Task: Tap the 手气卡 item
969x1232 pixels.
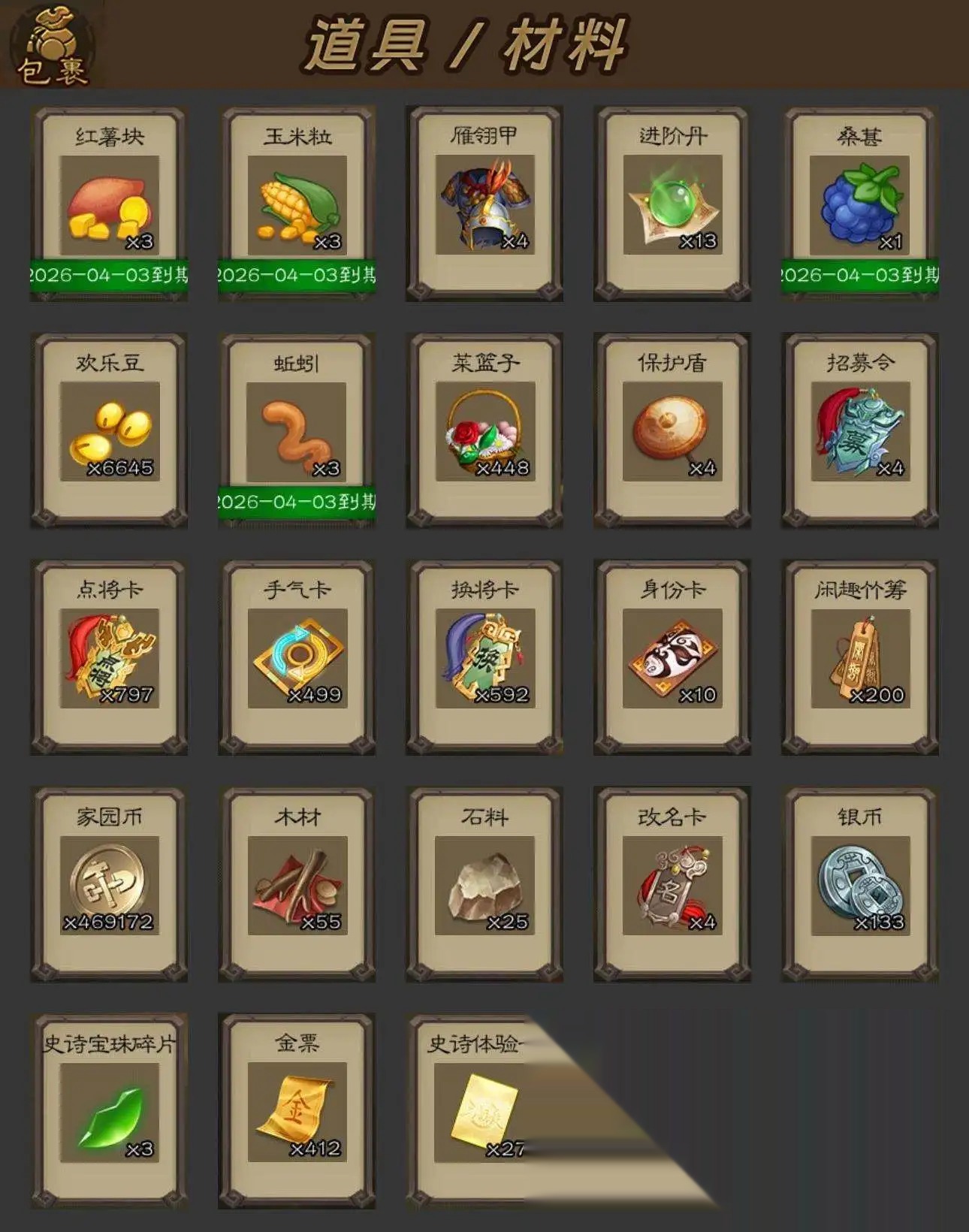Action: 297,658
